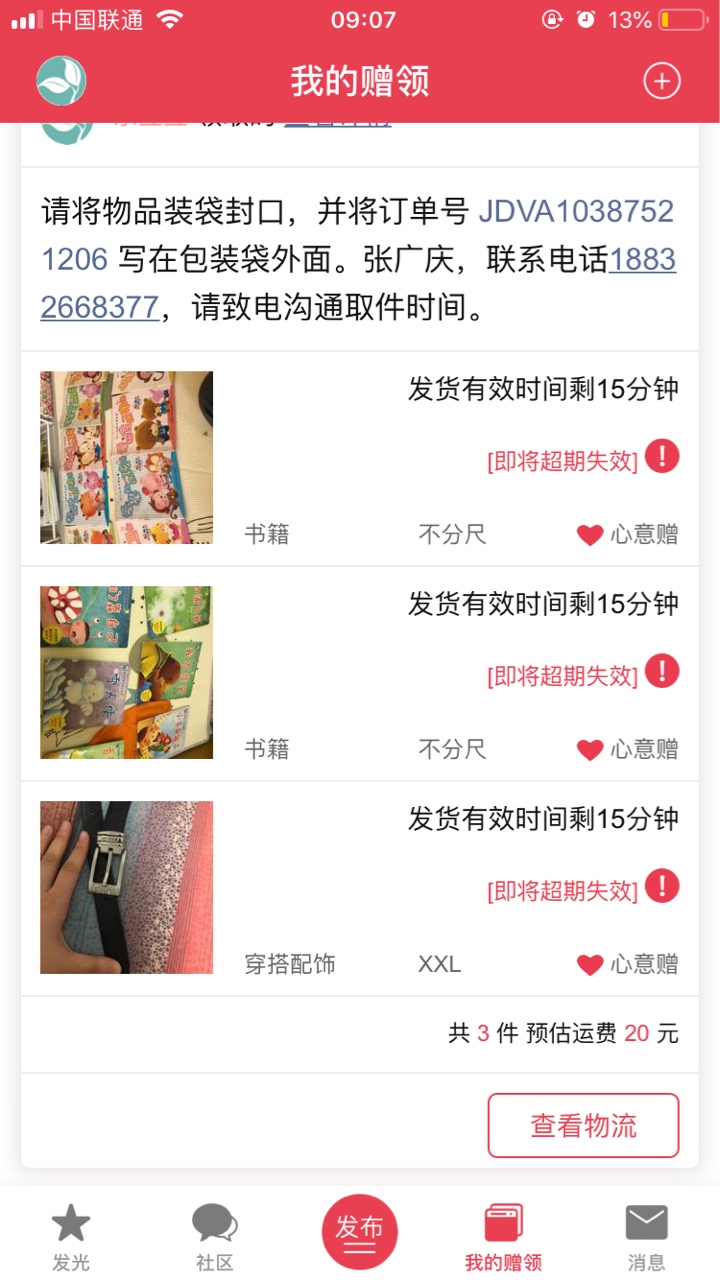Call the phone number 18832668377
Screen dimensions: 720x1280
click(358, 283)
